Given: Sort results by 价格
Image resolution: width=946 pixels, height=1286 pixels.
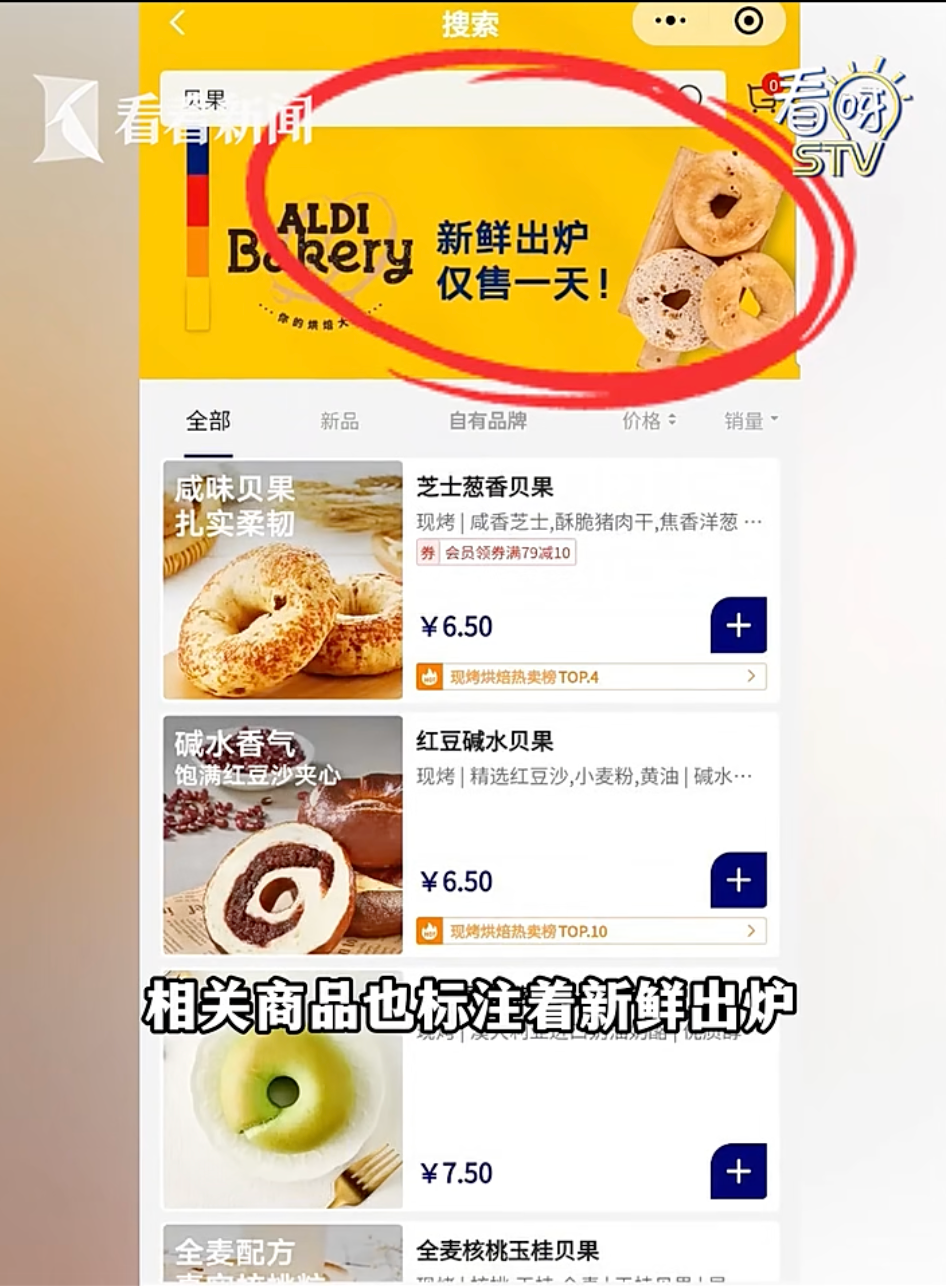Looking at the screenshot, I should coord(648,421).
